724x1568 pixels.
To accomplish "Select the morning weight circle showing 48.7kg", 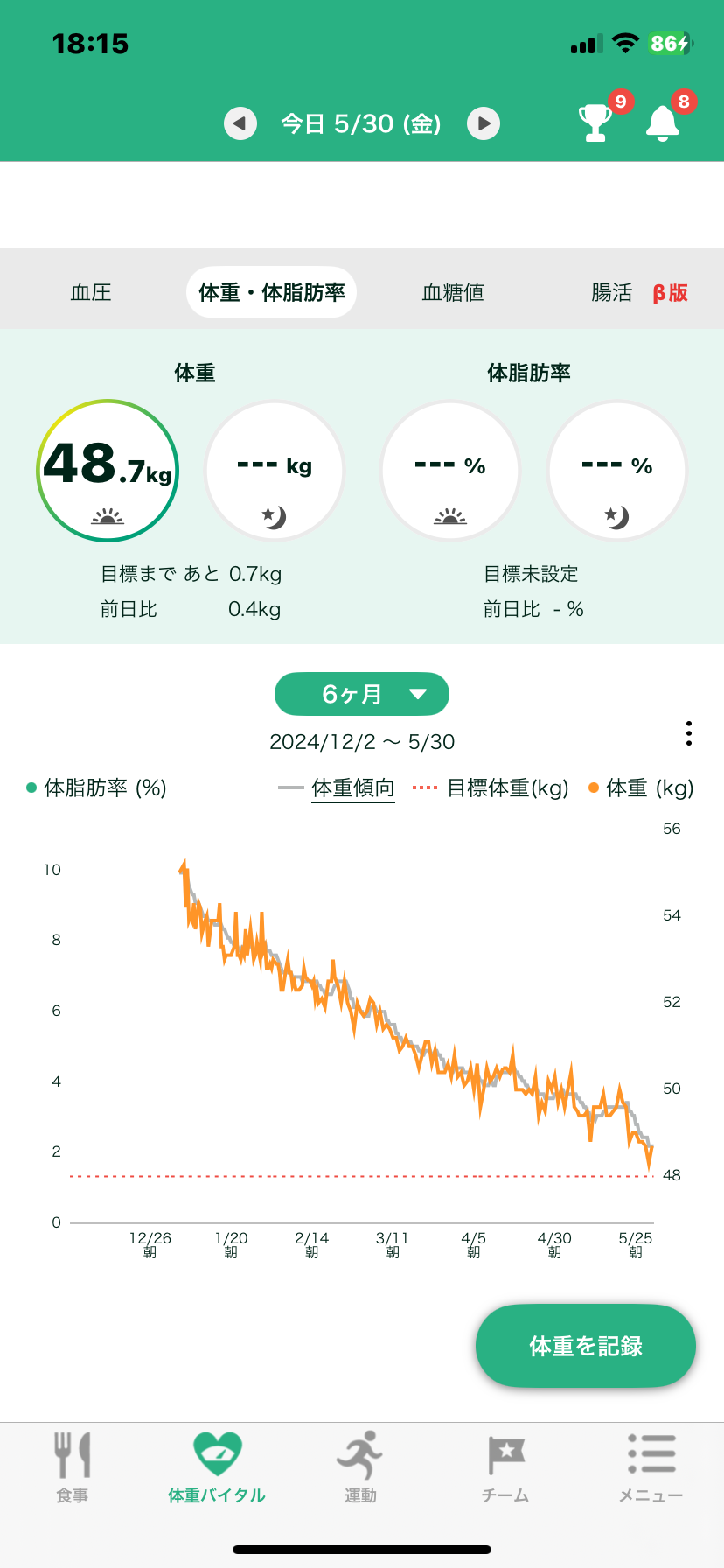I will (107, 470).
